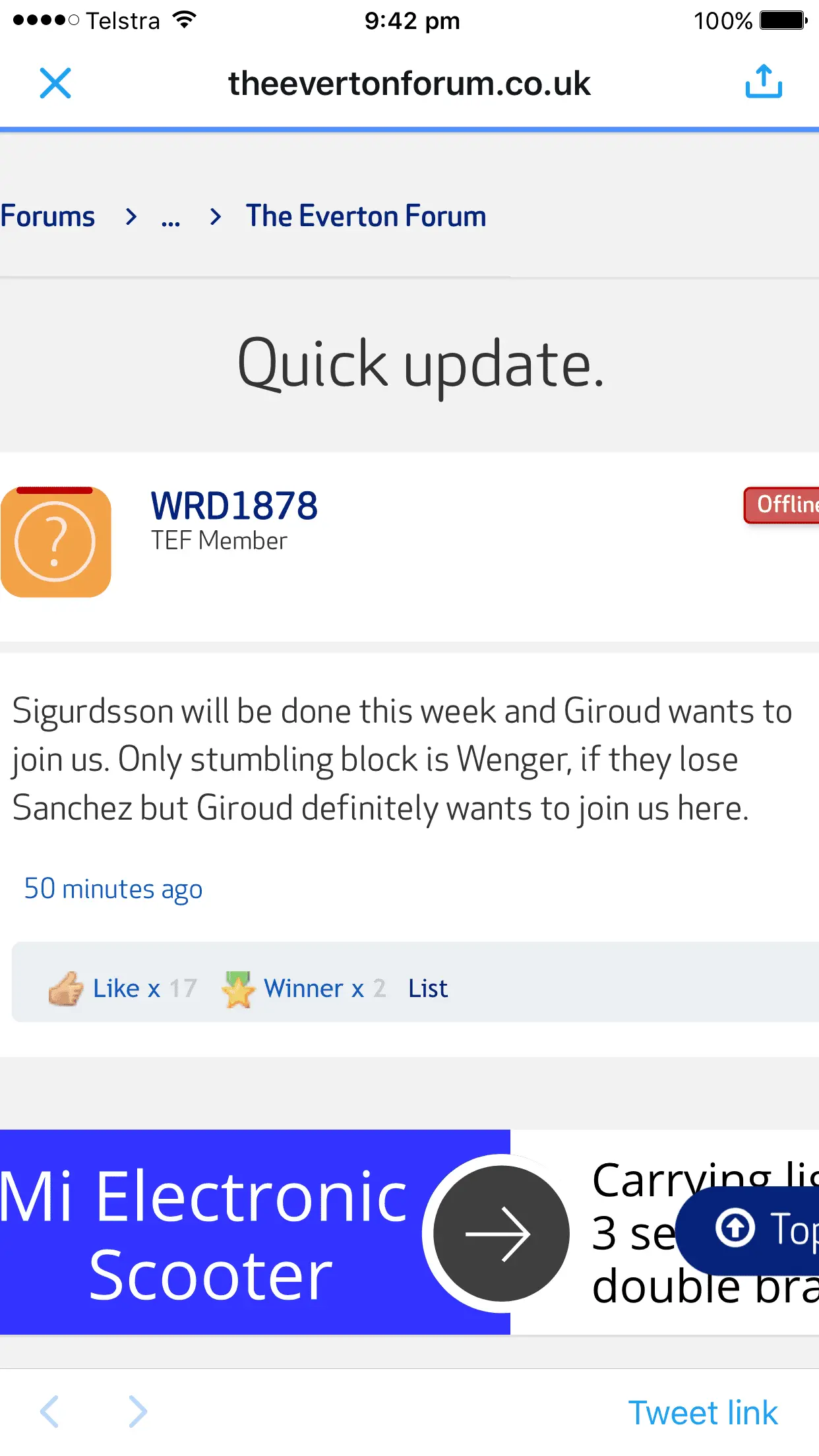Expand the collapsed breadcrumb ellipsis
This screenshot has width=819, height=1456.
click(x=171, y=218)
